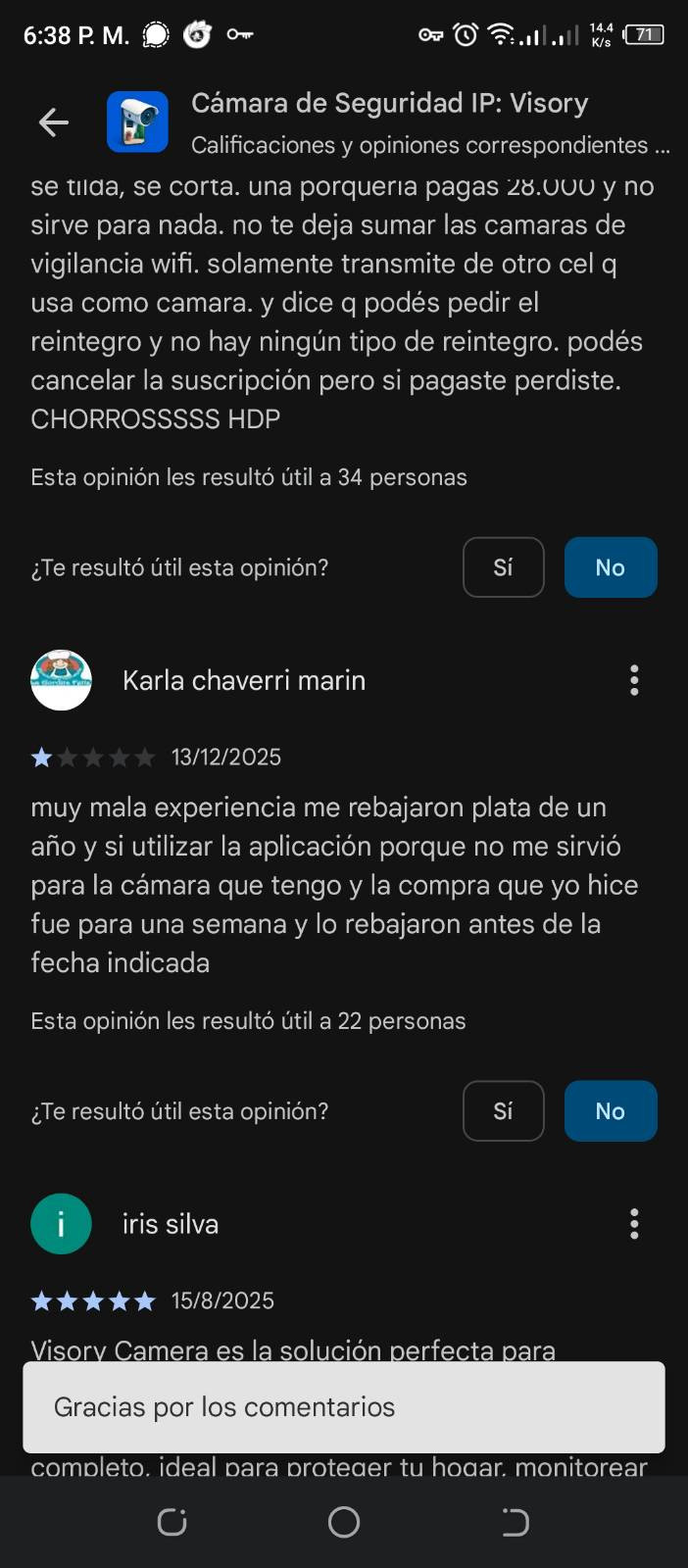Go back using the top arrow
Viewport: 688px width, 1568px height.
coord(53,122)
